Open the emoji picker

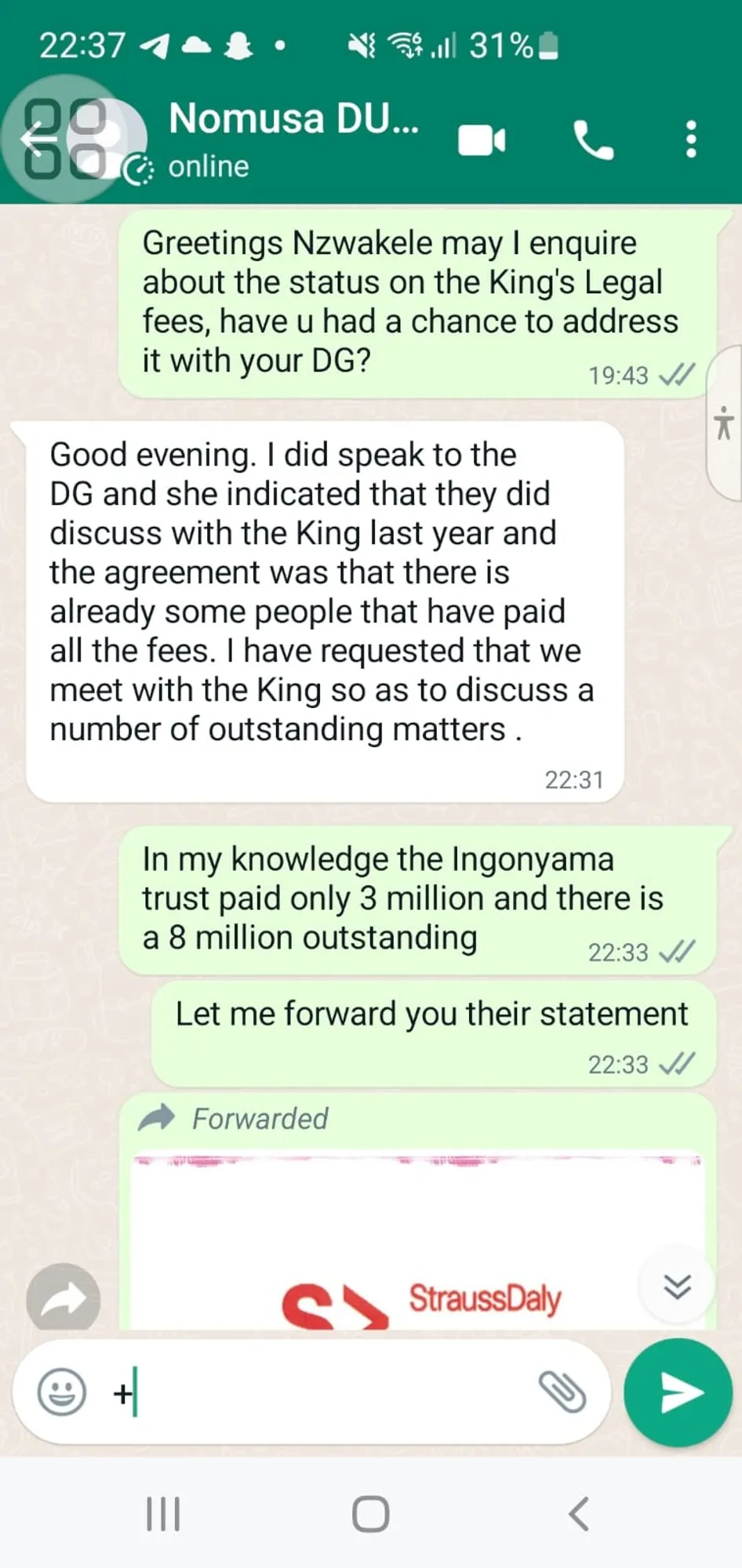pos(62,1392)
